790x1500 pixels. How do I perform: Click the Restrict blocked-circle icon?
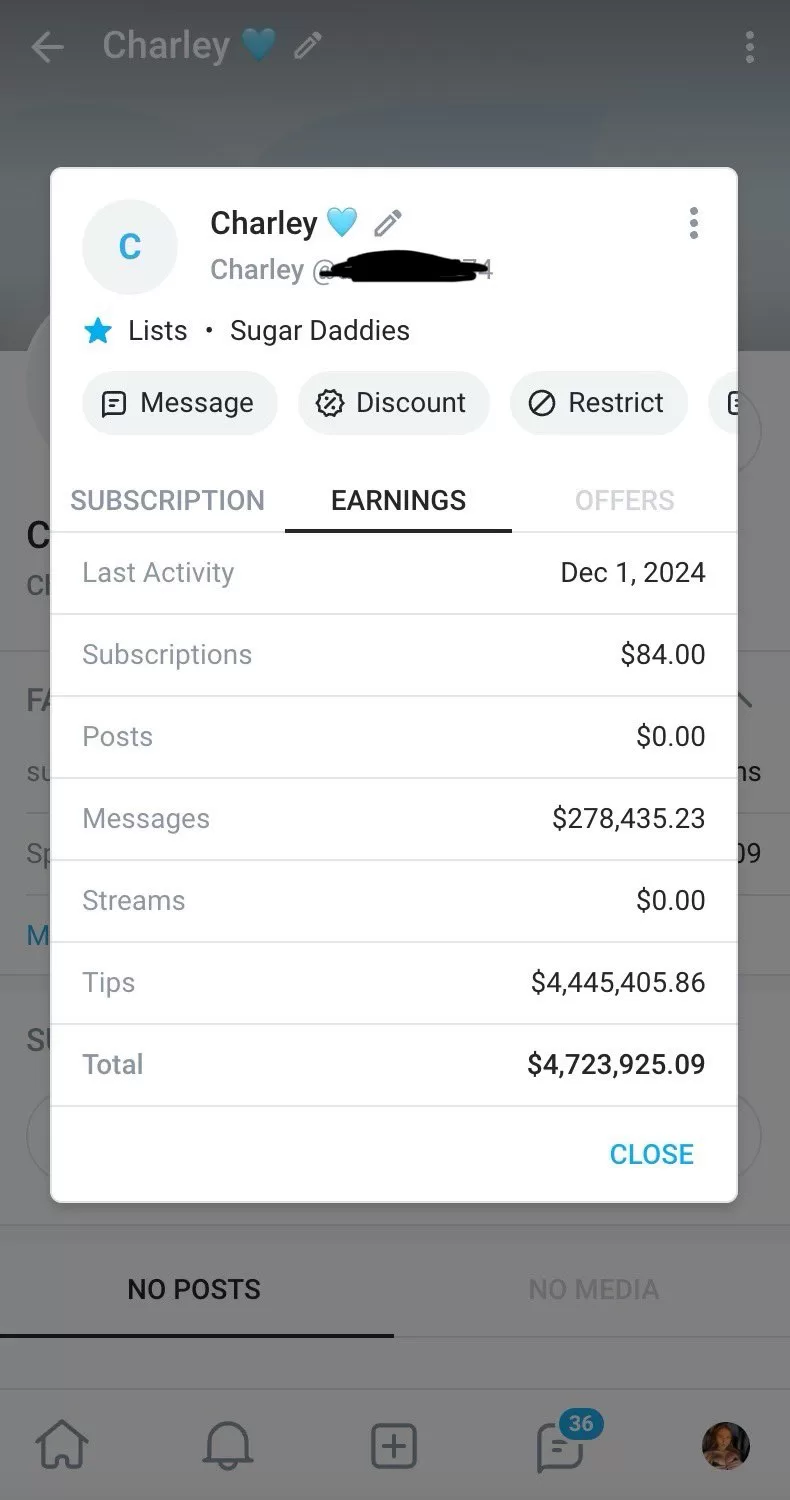(x=541, y=403)
